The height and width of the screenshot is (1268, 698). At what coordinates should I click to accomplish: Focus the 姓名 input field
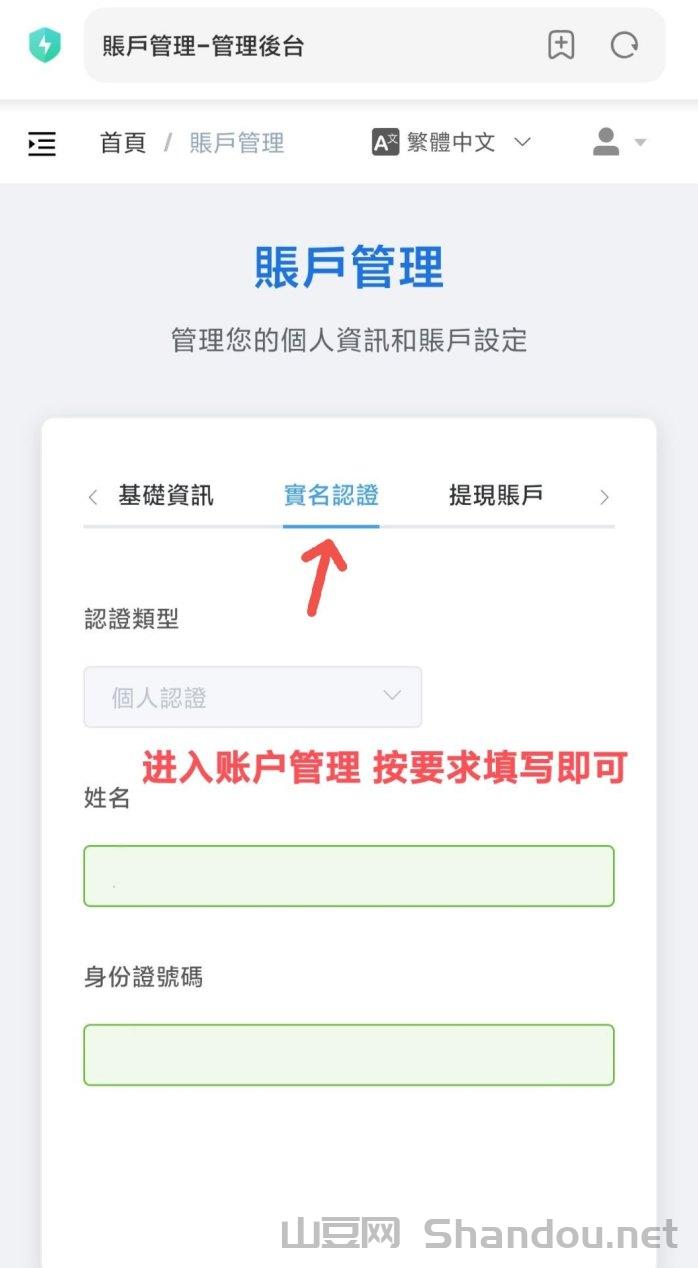(x=348, y=876)
